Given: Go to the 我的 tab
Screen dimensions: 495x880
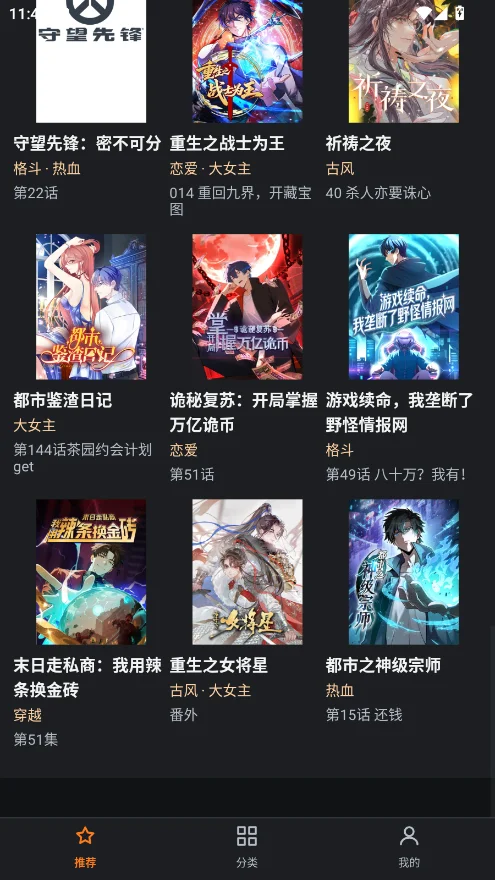Looking at the screenshot, I should pos(409,848).
